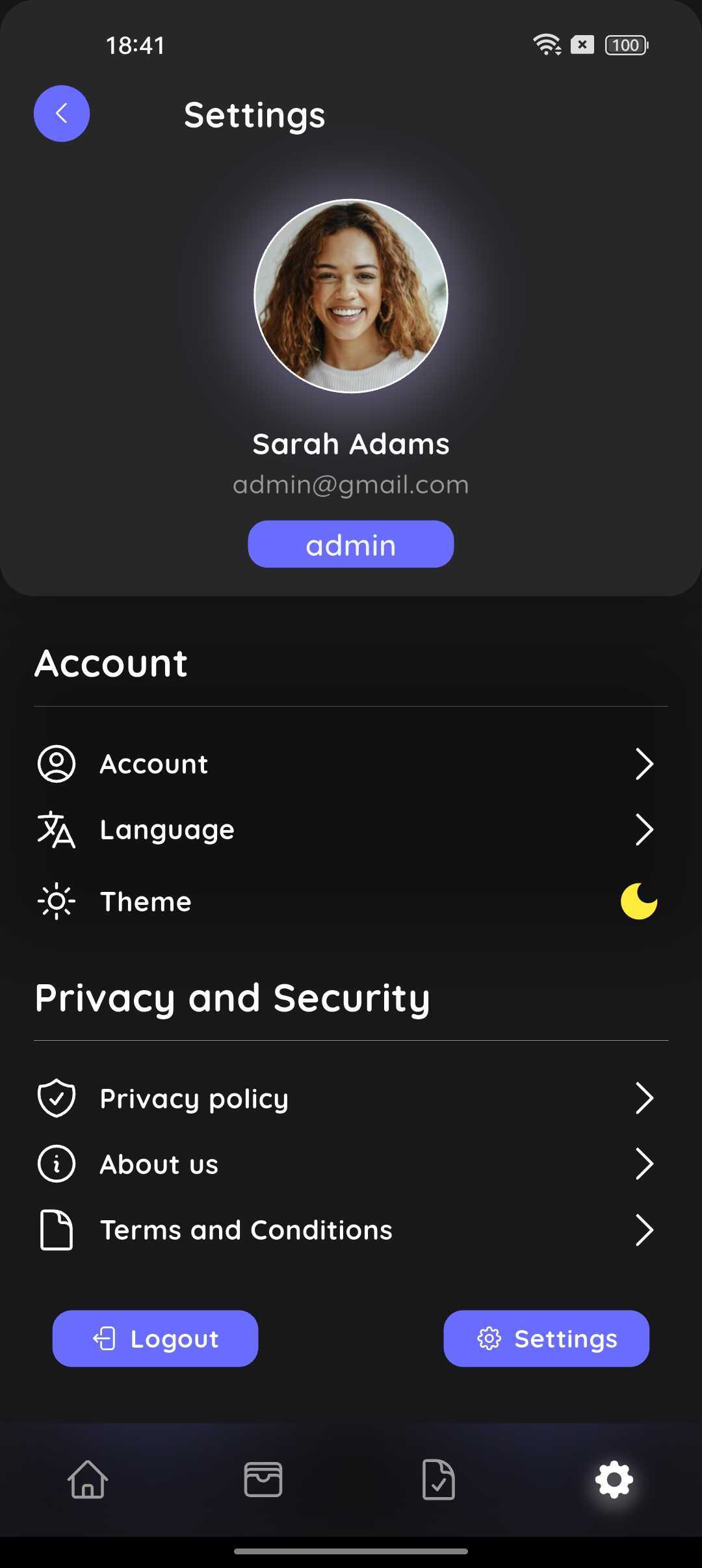Expand the Language options chevron
The image size is (702, 1568).
click(x=645, y=829)
